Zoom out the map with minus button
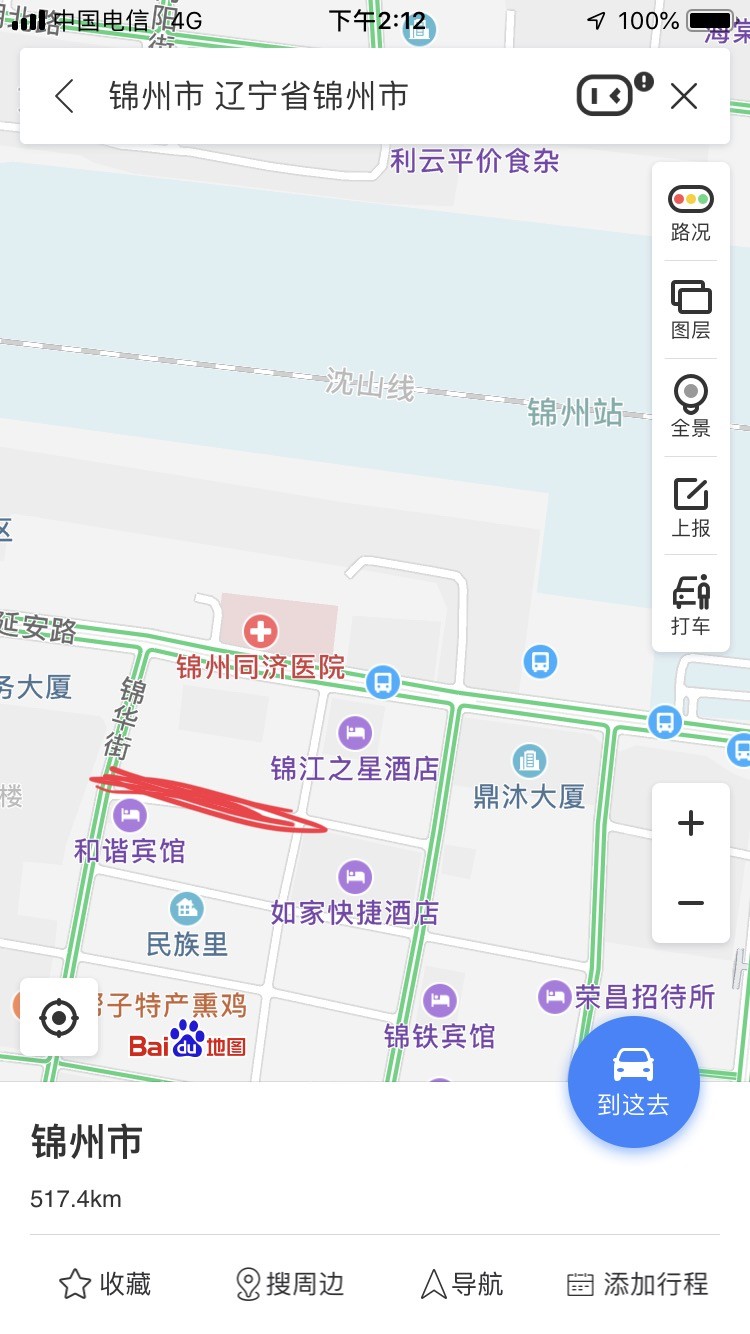Screen dimensions: 750x1334 click(x=691, y=903)
